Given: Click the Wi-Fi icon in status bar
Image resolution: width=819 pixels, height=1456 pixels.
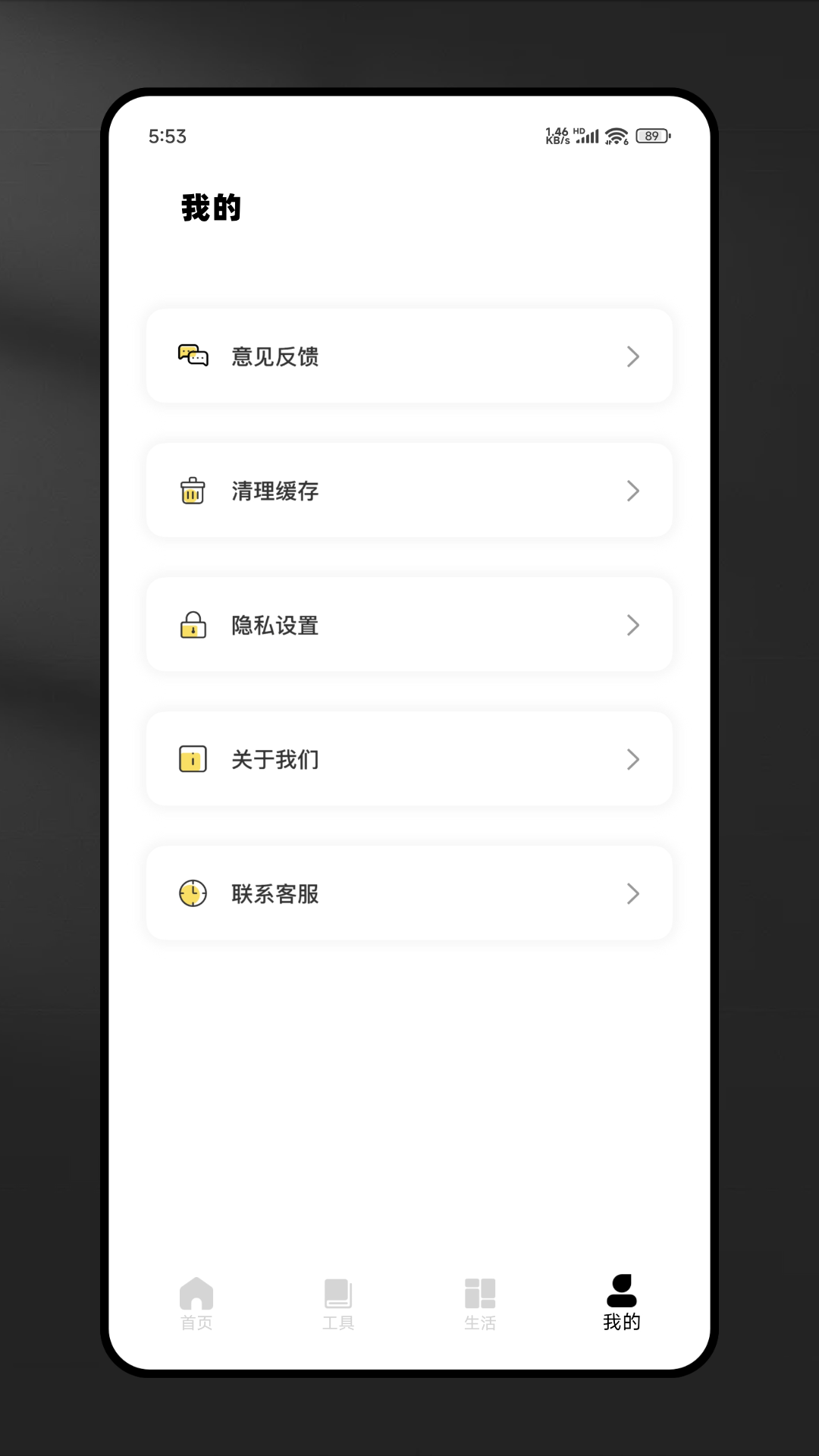Looking at the screenshot, I should coord(615,136).
